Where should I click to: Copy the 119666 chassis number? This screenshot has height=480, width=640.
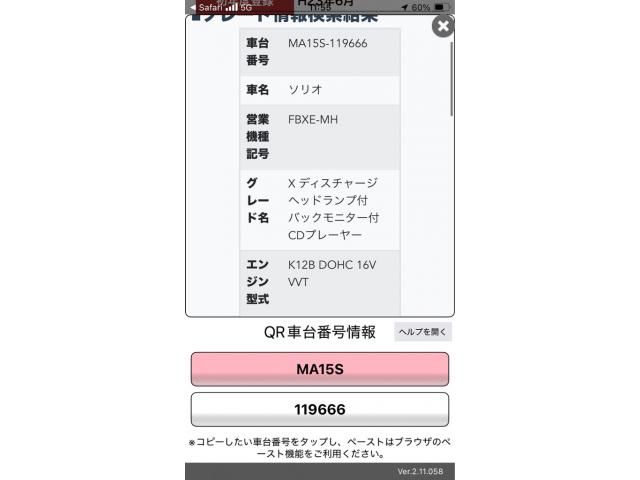(x=319, y=409)
